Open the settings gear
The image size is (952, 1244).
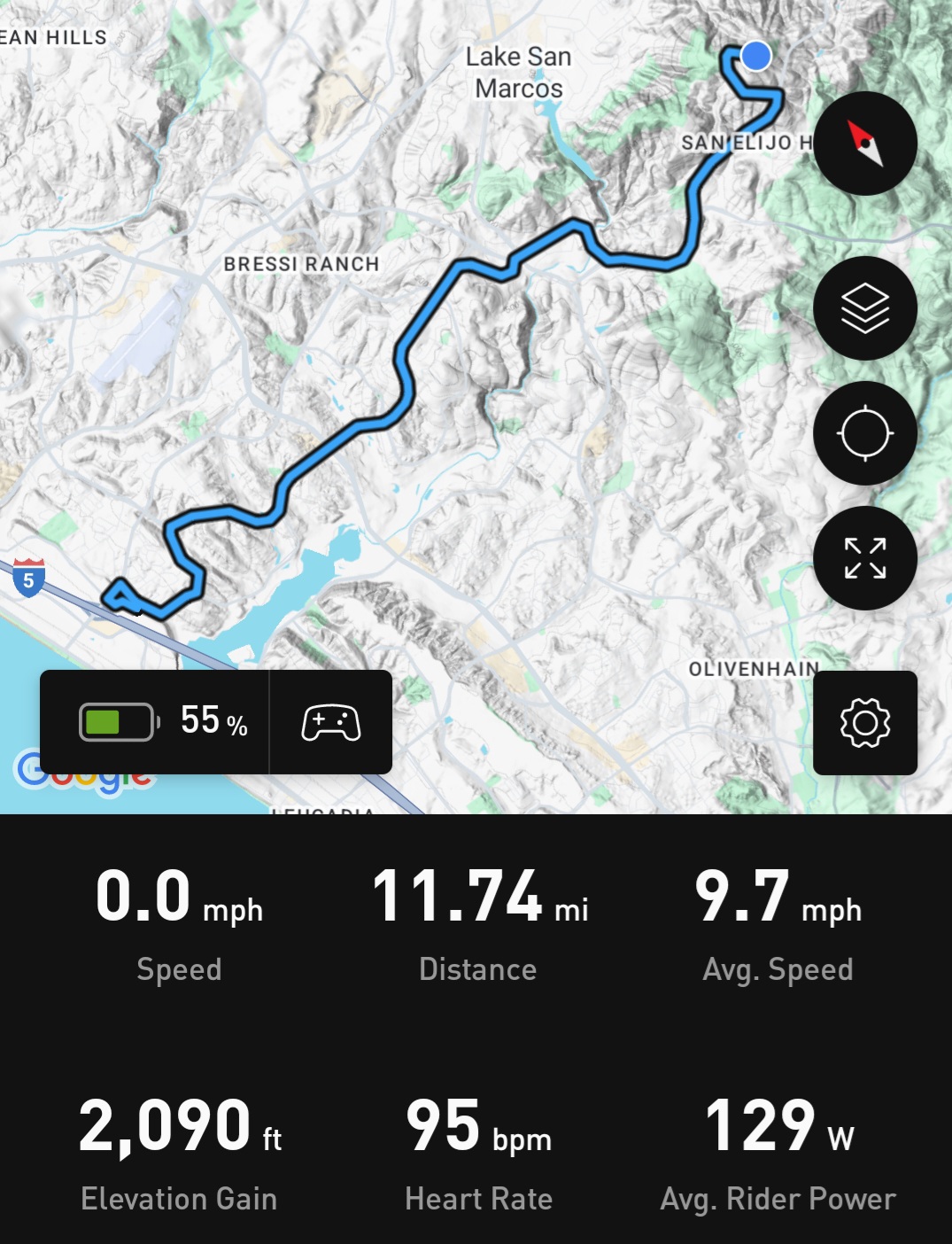[x=864, y=723]
